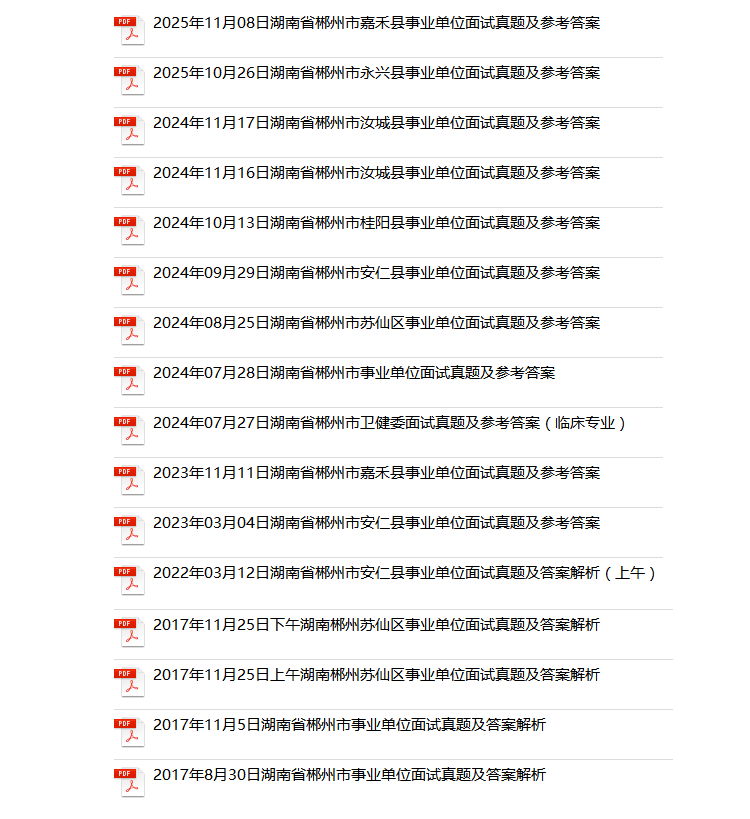Screen dimensions: 750x819
Task: Open the 2023年11月11日 嘉禾县 PDF
Action: 376,473
